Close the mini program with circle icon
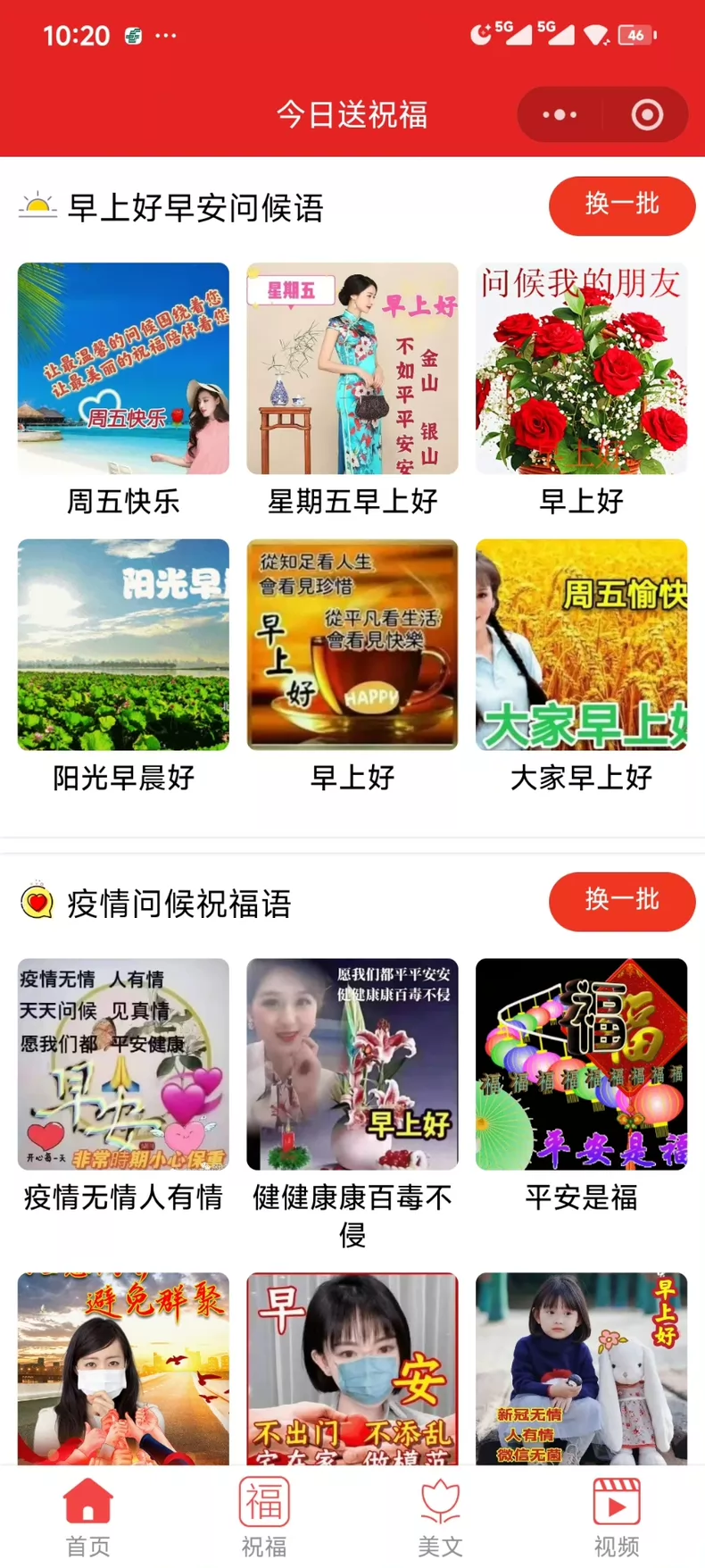 [647, 114]
